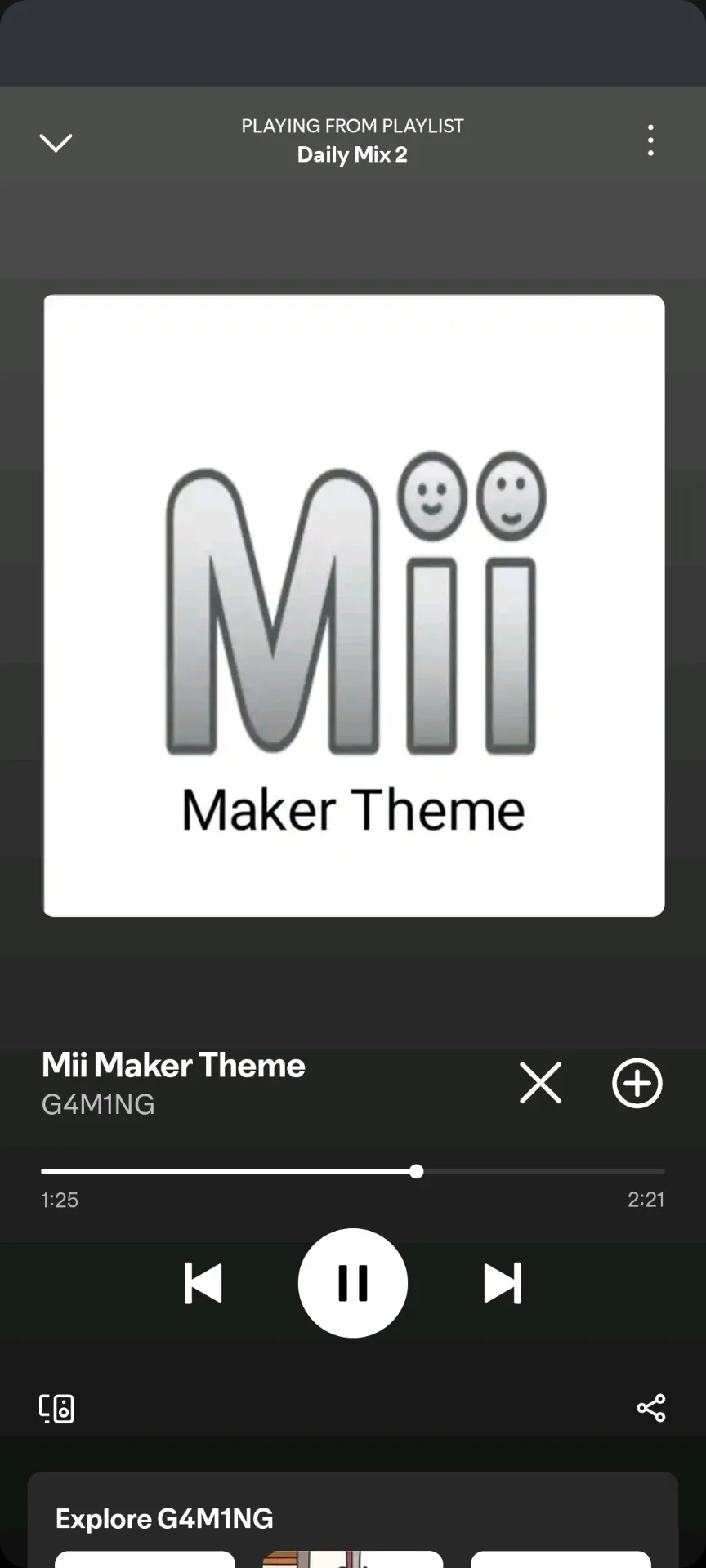Open the connect to device picker
This screenshot has height=1568, width=706.
56,1408
